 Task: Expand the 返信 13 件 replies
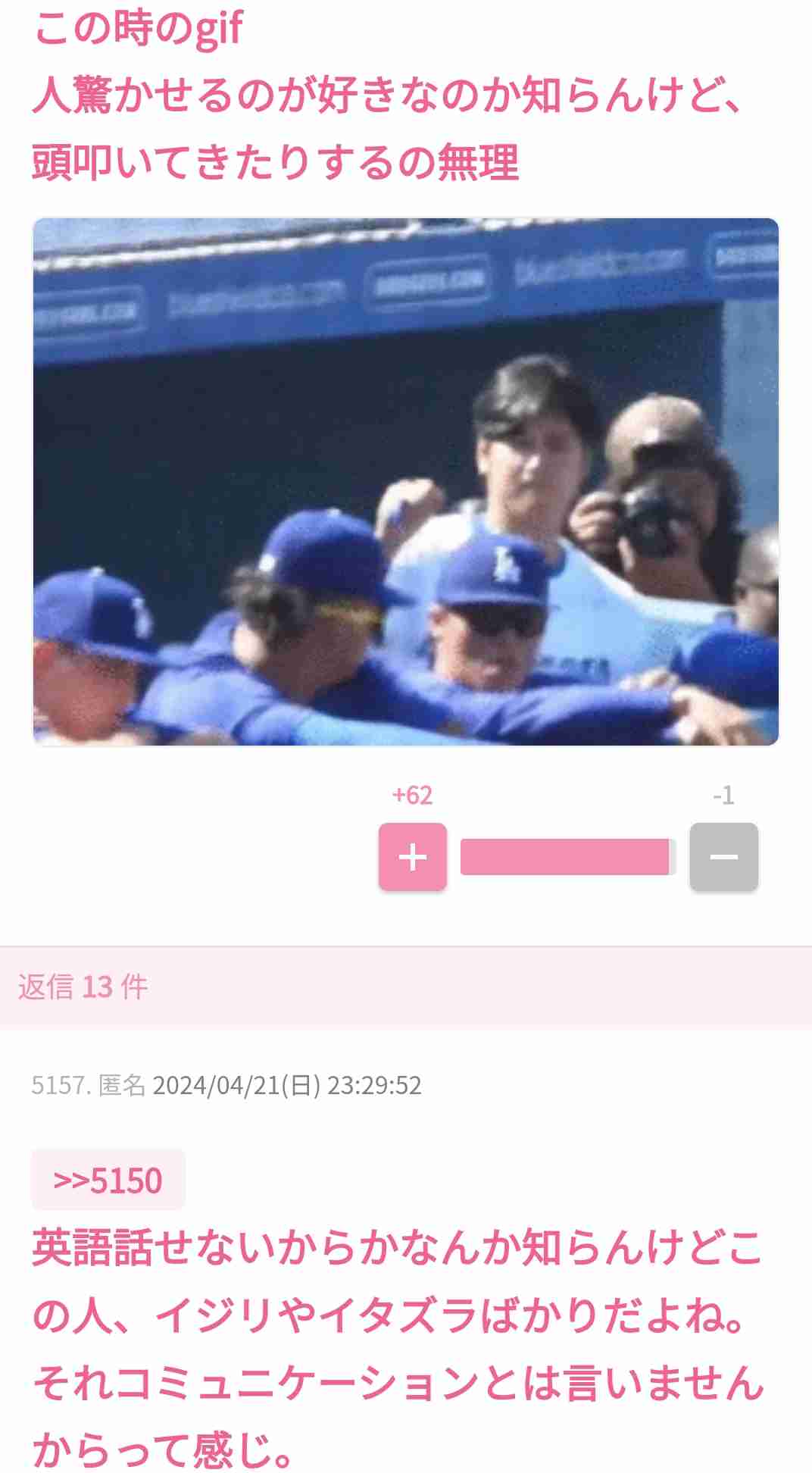pyautogui.click(x=83, y=987)
